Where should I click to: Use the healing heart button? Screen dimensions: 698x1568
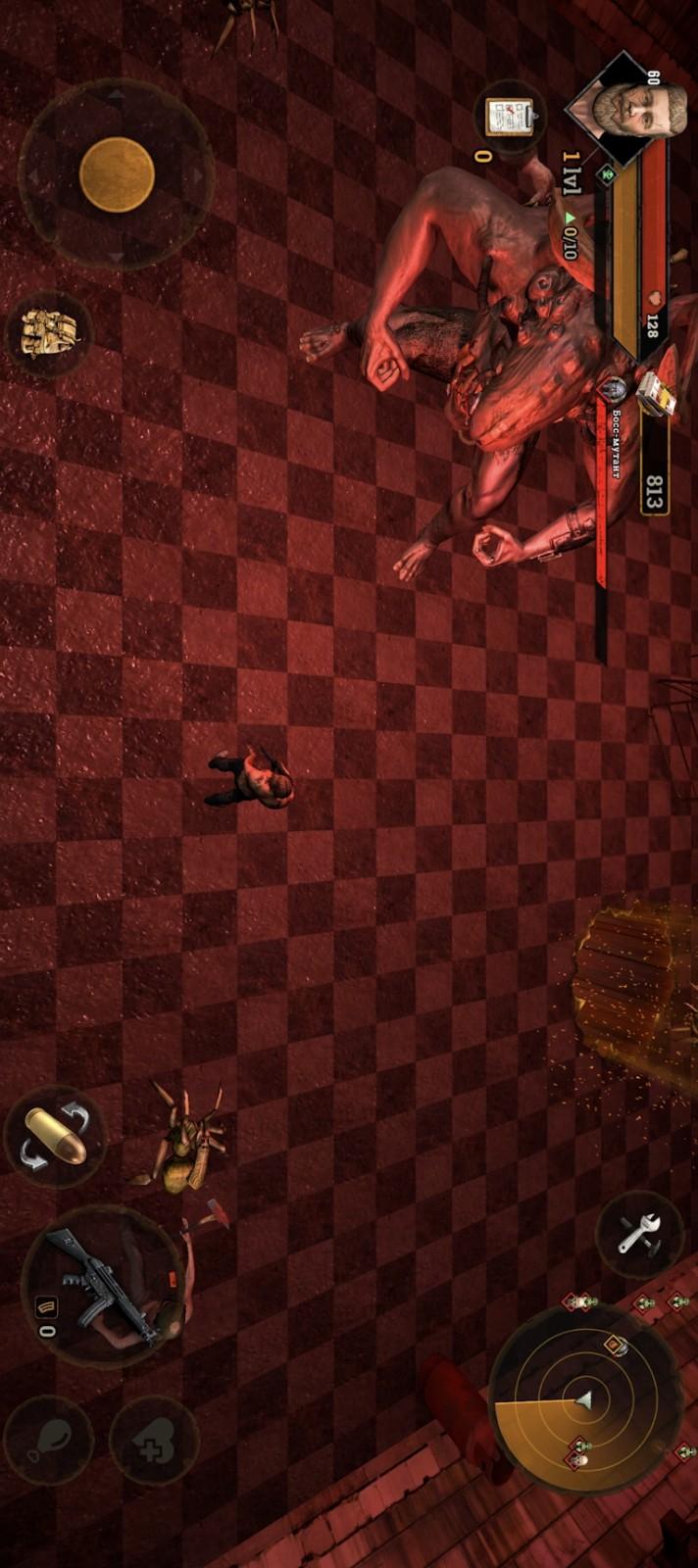[x=154, y=1442]
